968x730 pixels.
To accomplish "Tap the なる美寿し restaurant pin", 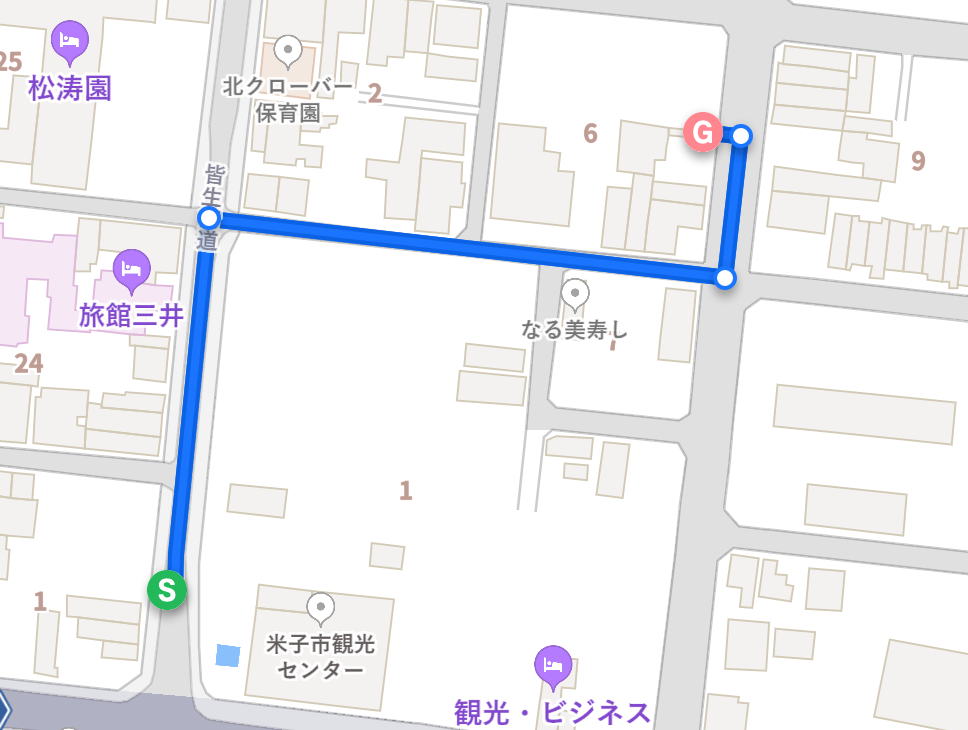I will pos(575,294).
